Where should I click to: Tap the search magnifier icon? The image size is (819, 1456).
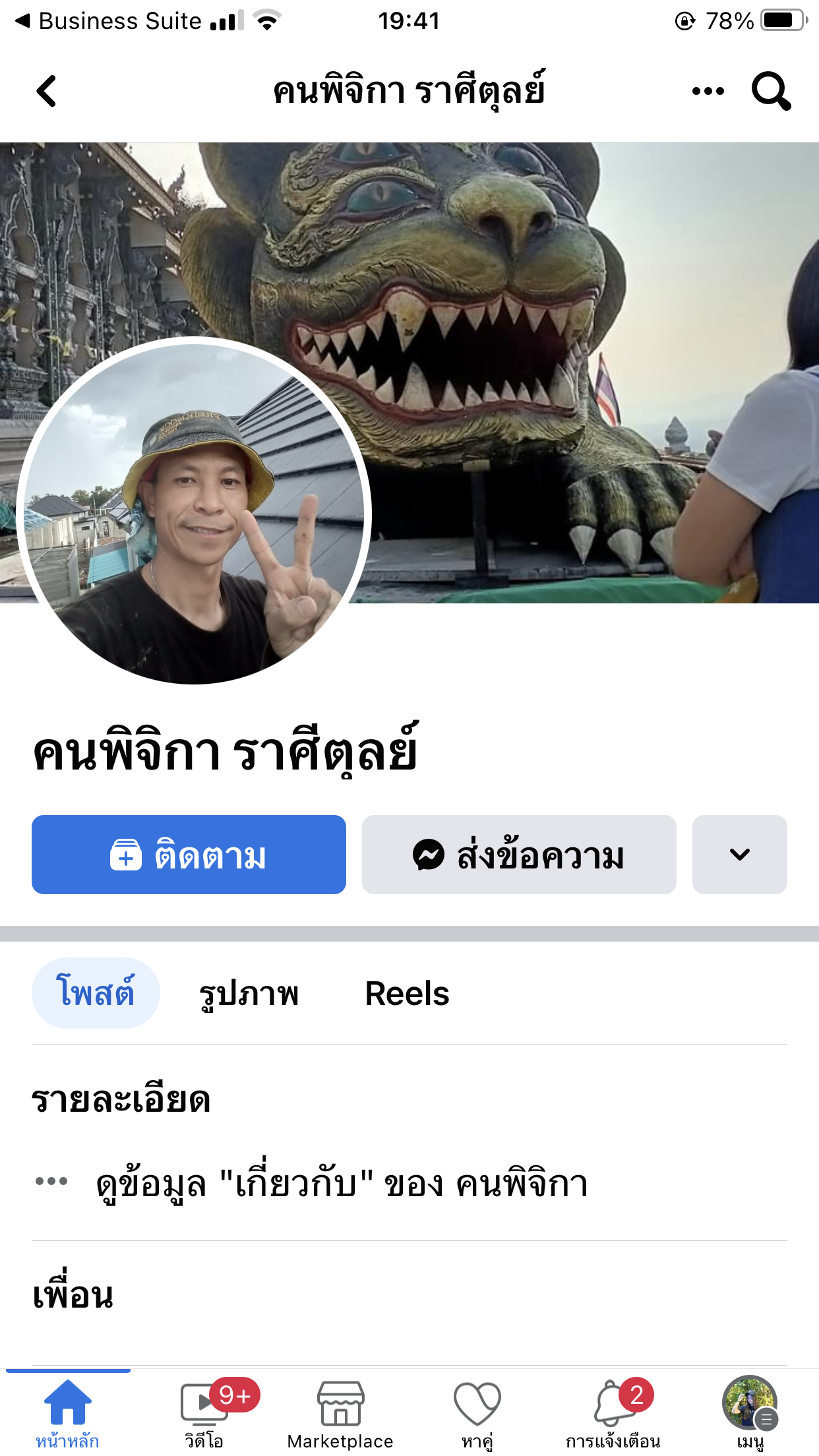pyautogui.click(x=771, y=91)
